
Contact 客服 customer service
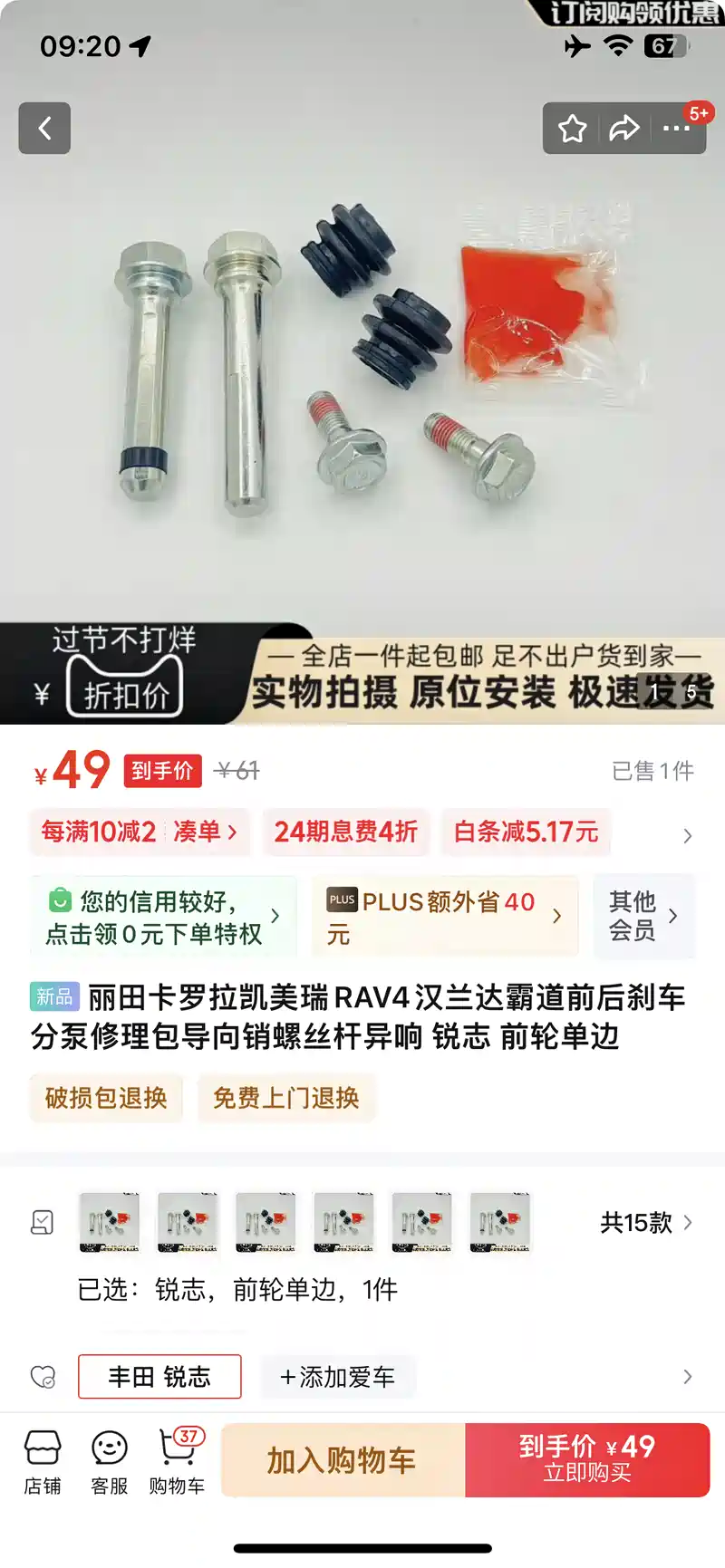(110, 1460)
